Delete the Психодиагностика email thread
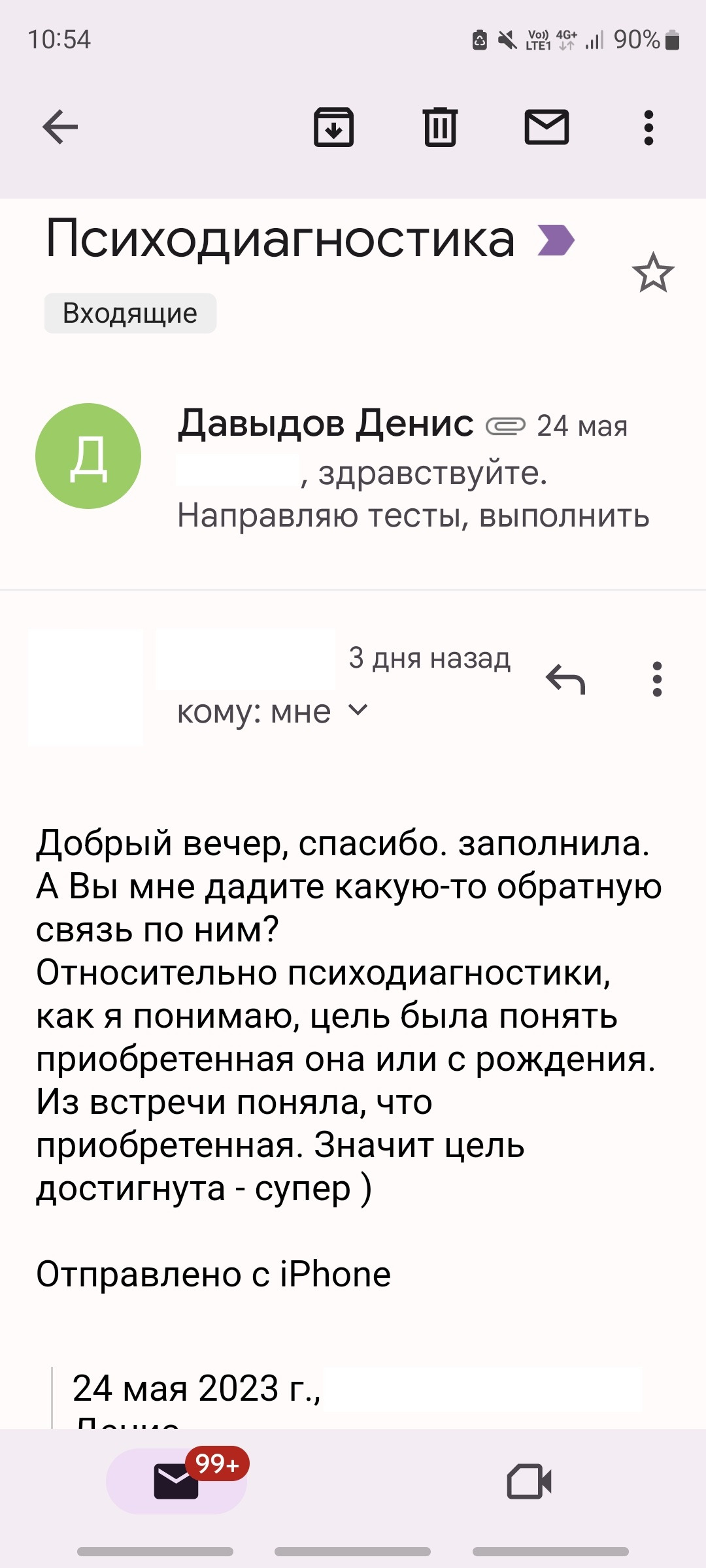This screenshot has height=1568, width=706. pyautogui.click(x=440, y=127)
